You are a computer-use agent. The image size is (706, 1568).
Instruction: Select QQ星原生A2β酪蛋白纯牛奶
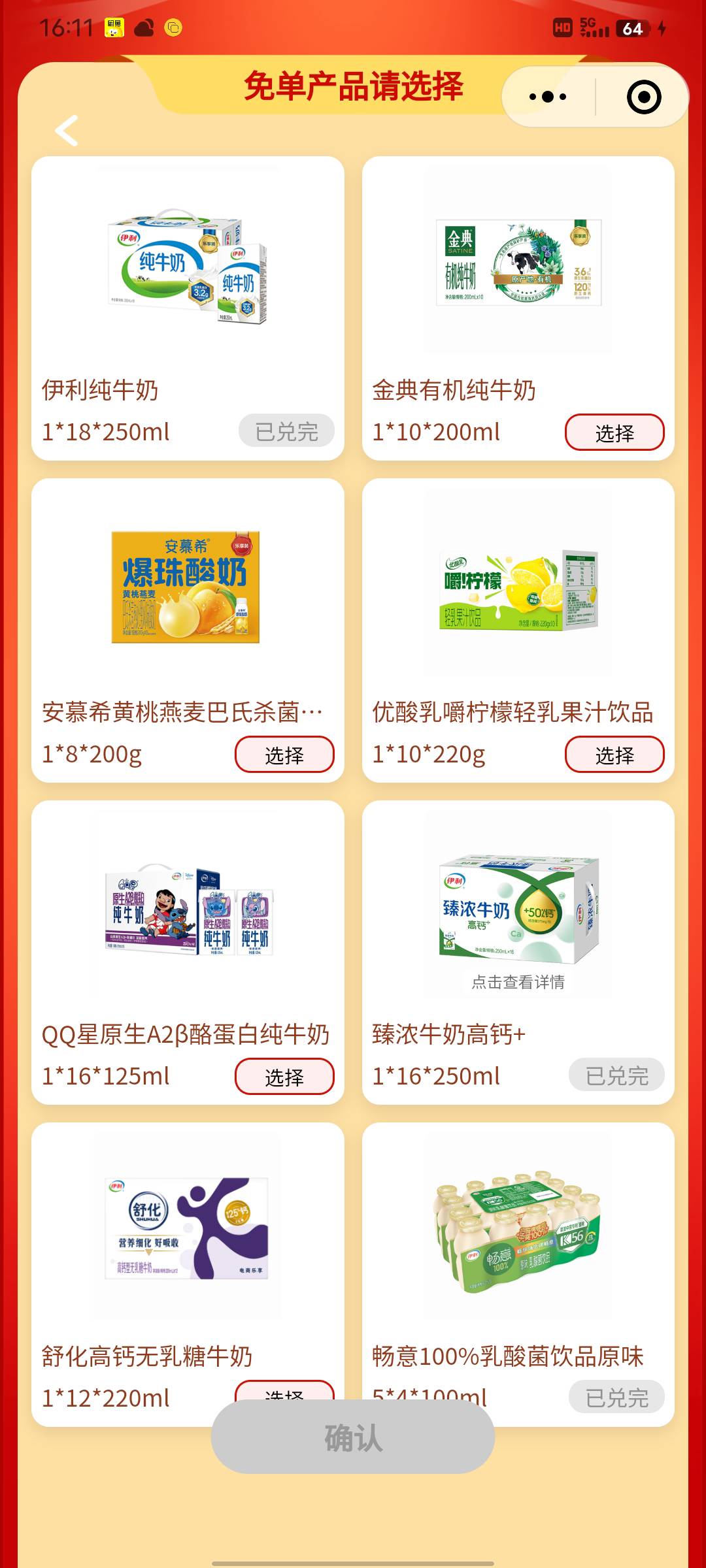point(284,1077)
